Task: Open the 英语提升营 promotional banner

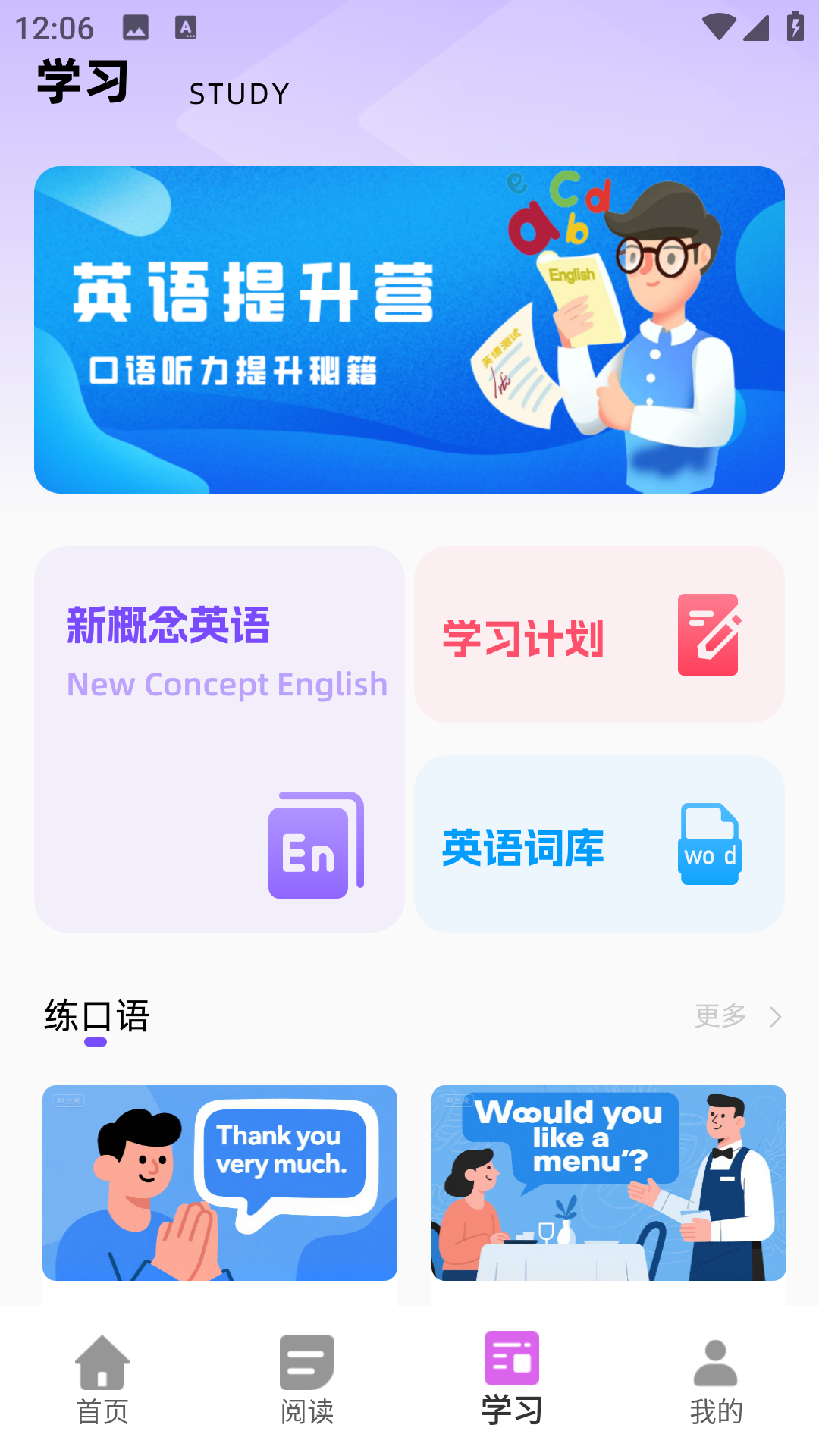Action: pyautogui.click(x=409, y=330)
